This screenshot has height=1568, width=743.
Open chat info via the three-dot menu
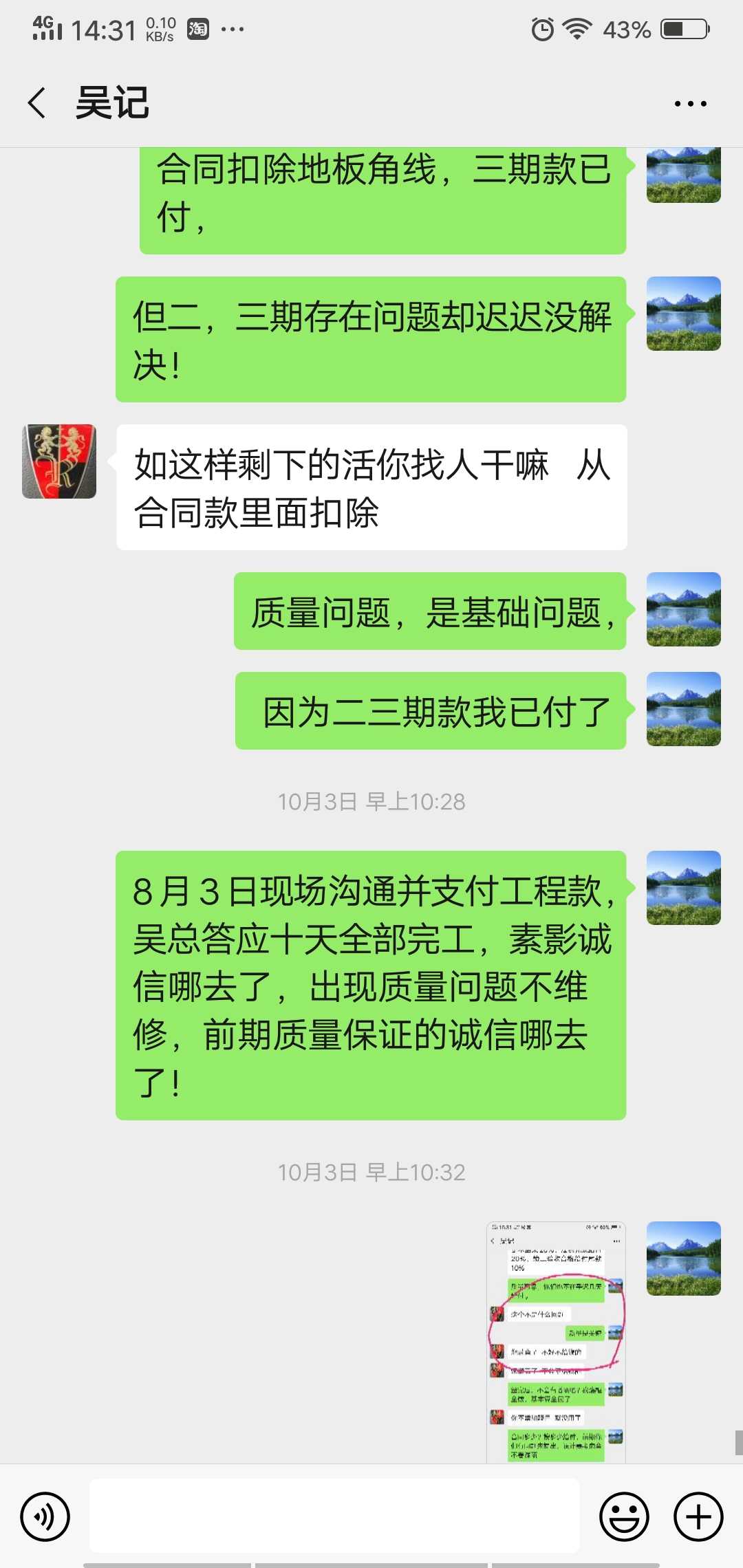[x=690, y=104]
